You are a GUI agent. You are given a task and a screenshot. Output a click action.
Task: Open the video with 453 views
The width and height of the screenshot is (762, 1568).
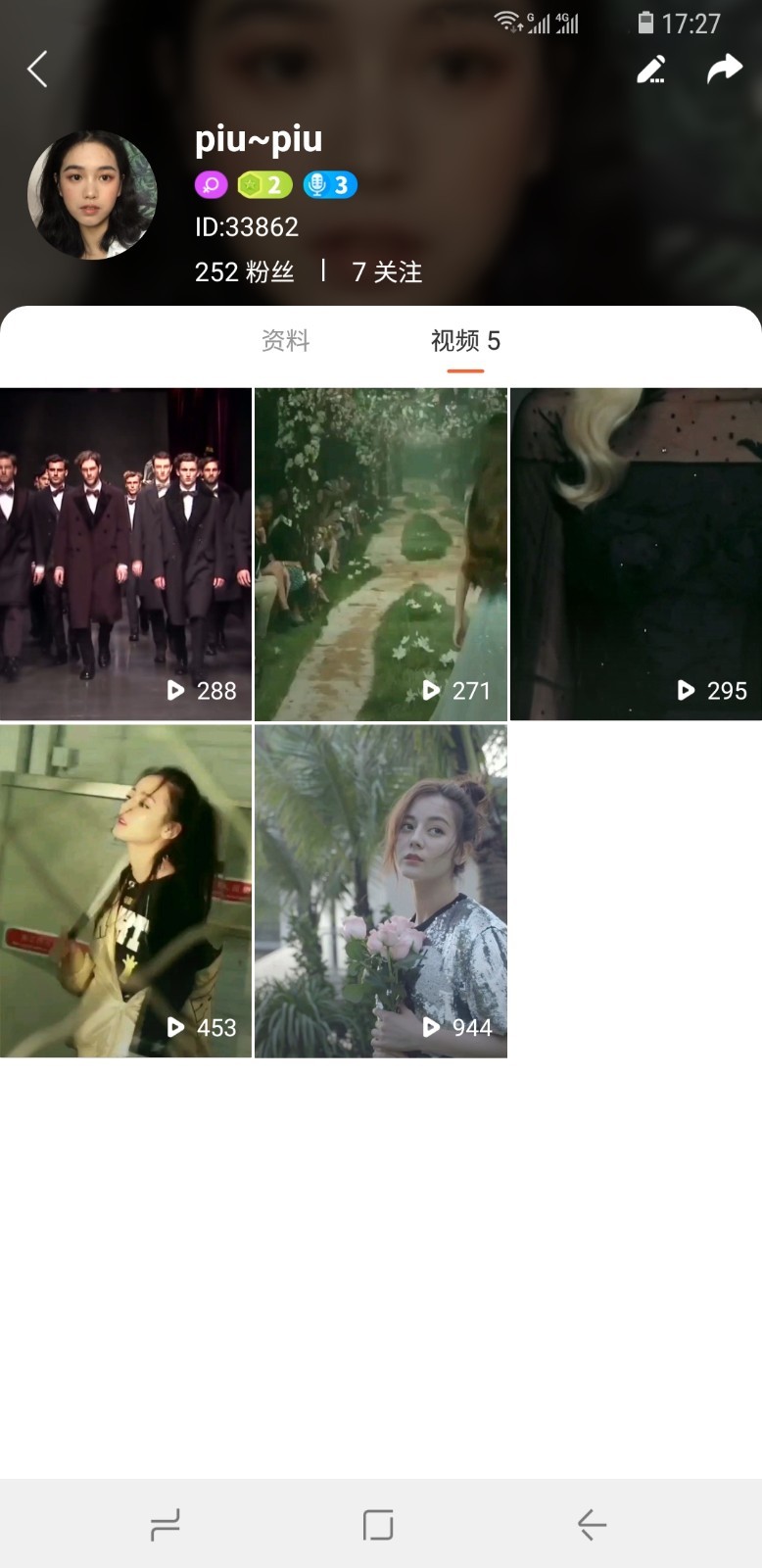click(125, 891)
